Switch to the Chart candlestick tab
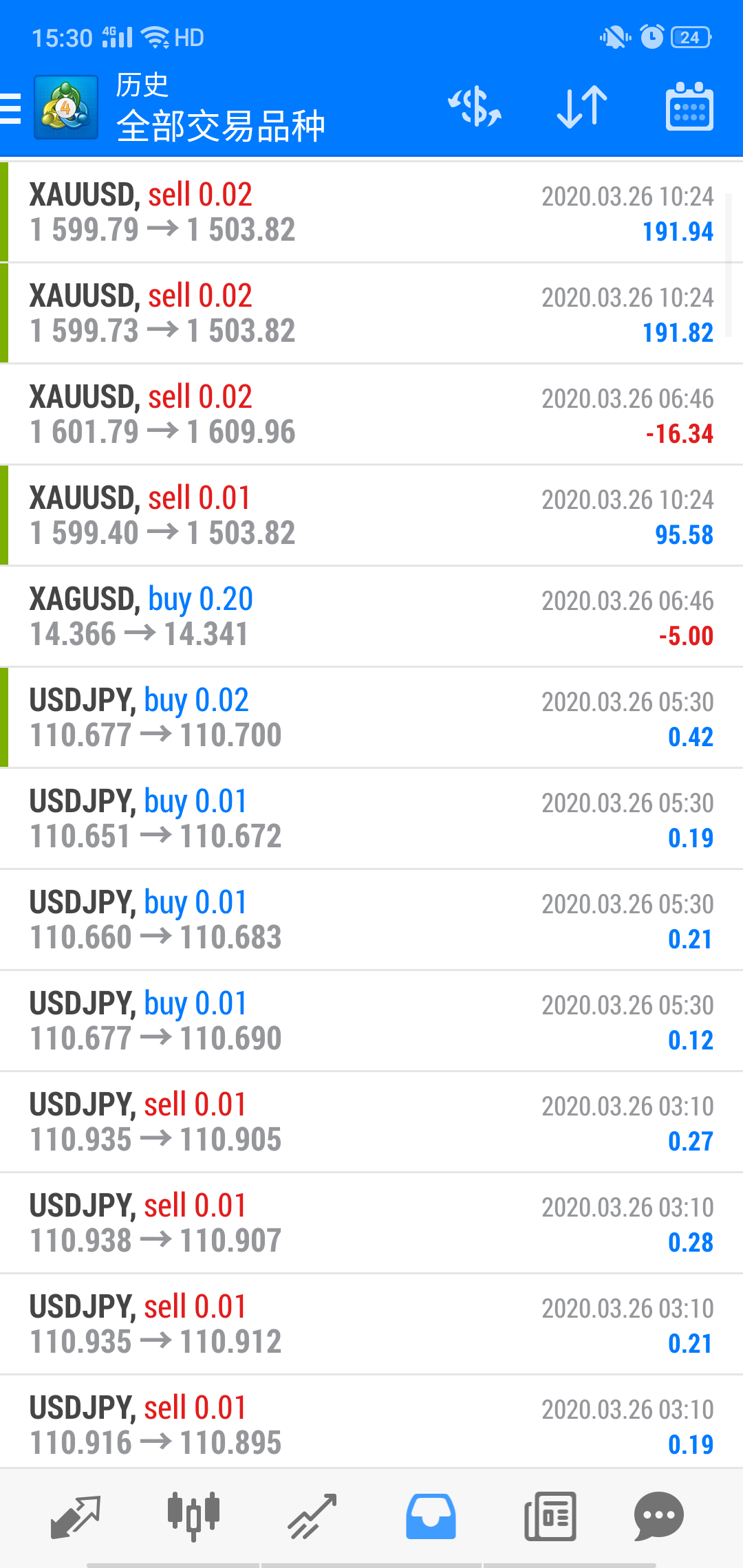Viewport: 743px width, 1568px height. coord(193,1516)
